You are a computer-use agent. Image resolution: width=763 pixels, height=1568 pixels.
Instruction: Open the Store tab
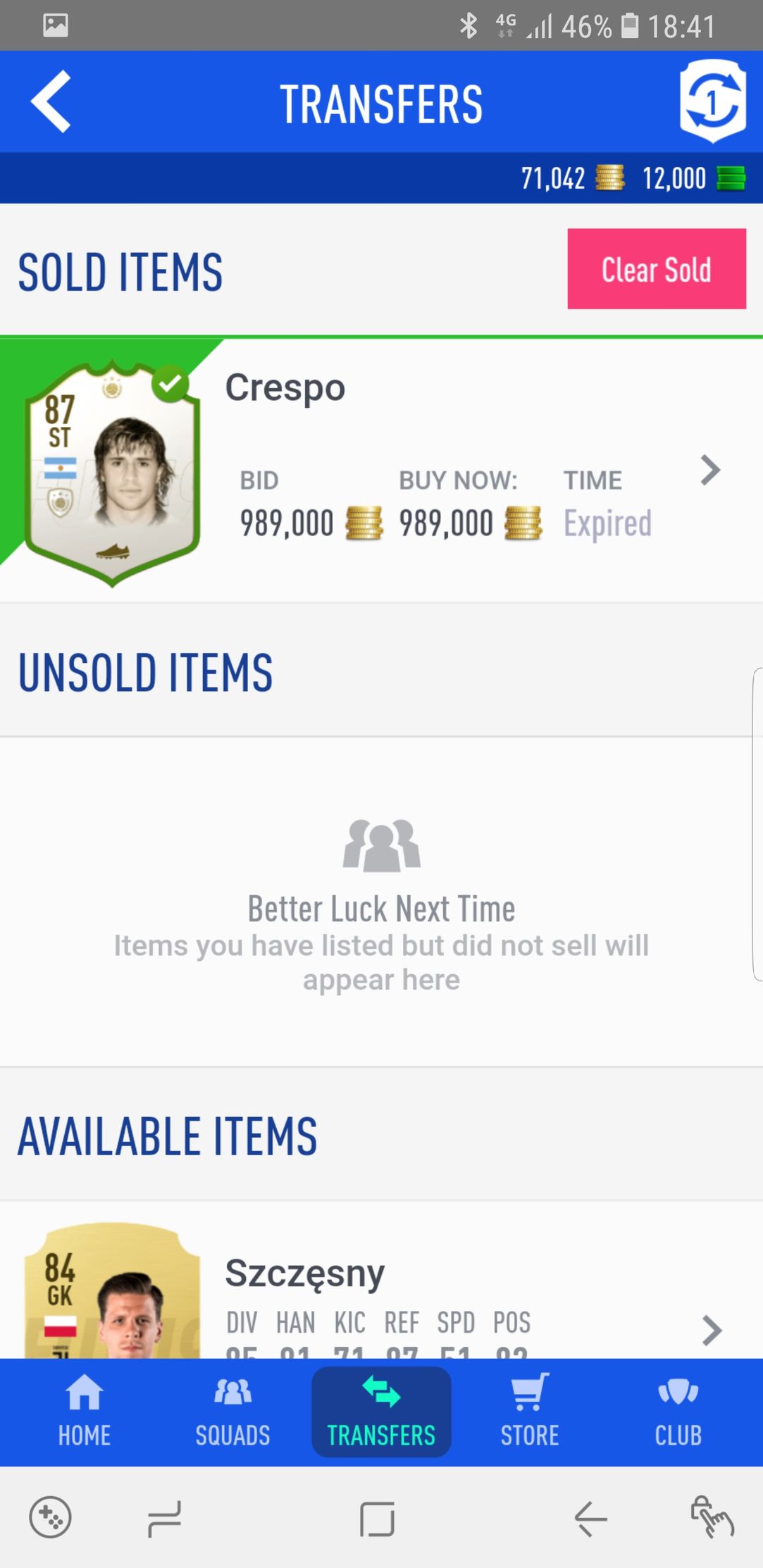(x=530, y=1412)
